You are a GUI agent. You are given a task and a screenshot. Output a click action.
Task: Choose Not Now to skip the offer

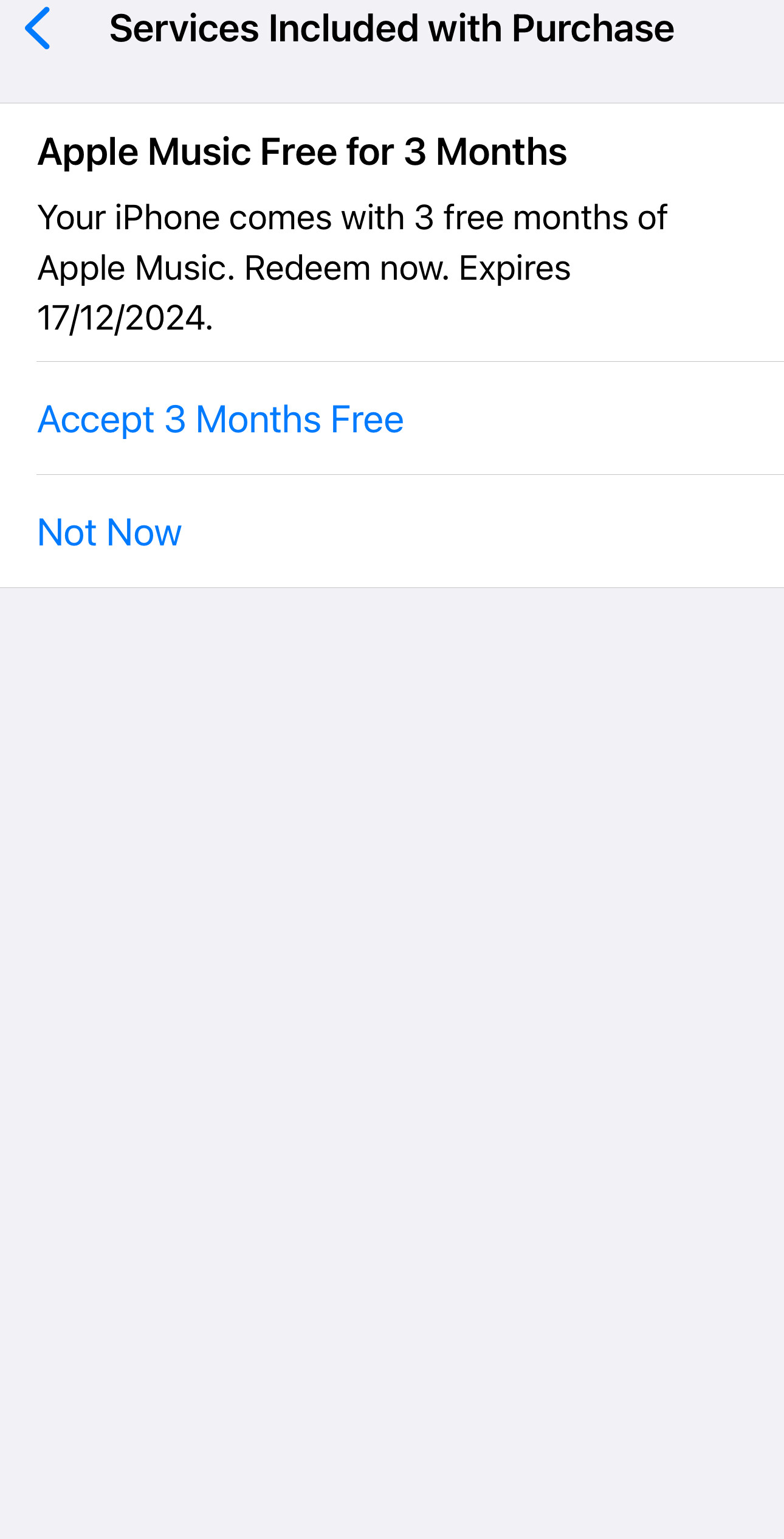point(392,531)
